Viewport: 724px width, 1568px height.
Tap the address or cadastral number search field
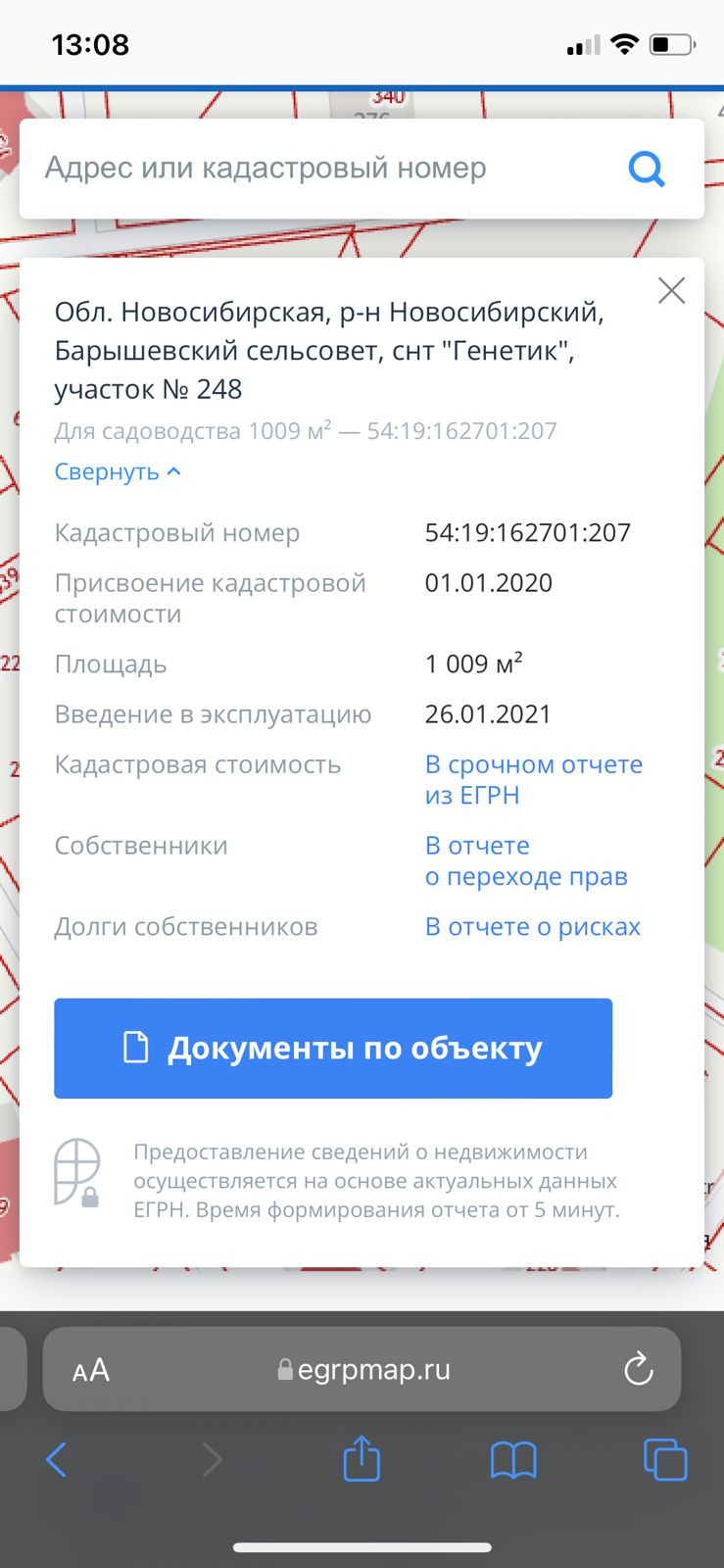[323, 169]
